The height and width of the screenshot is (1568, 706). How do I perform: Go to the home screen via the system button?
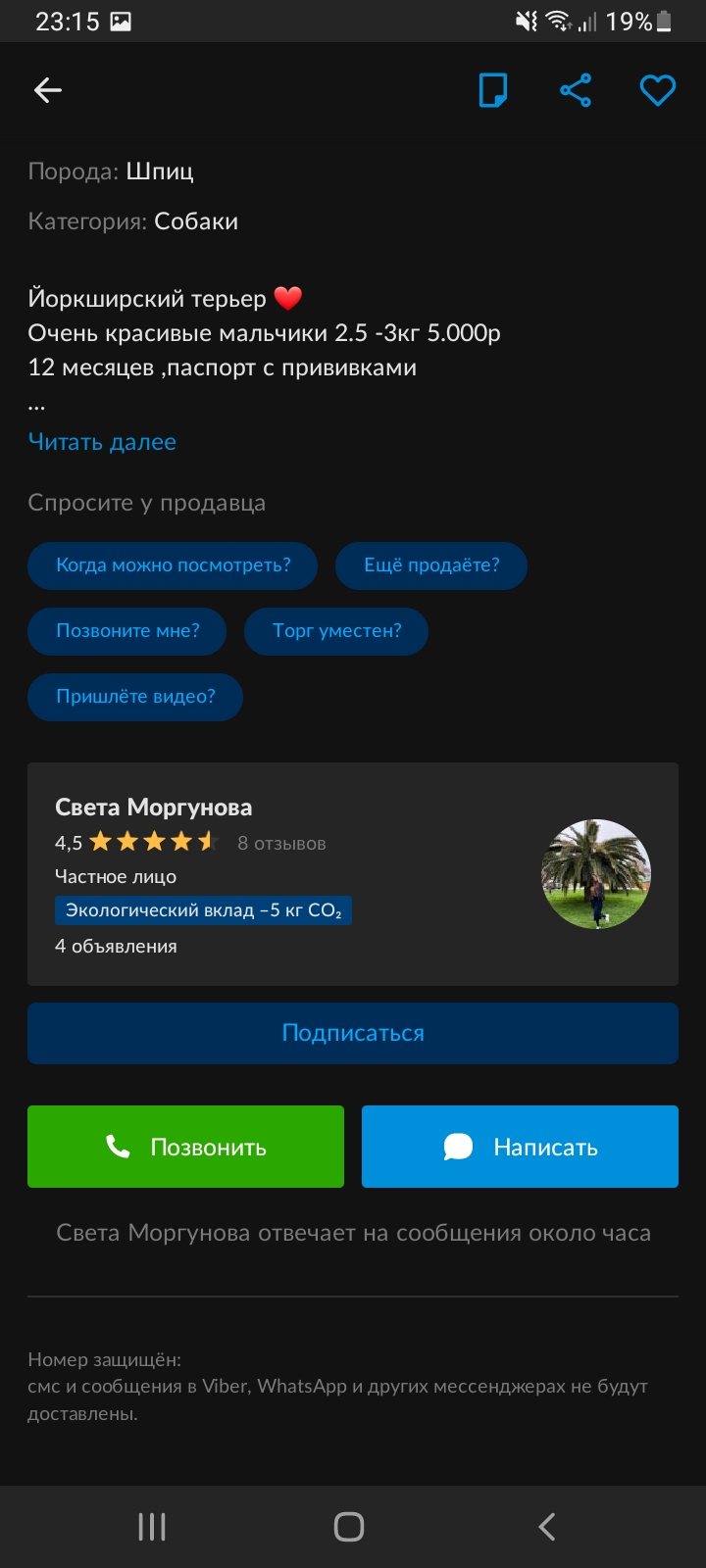point(349,1526)
